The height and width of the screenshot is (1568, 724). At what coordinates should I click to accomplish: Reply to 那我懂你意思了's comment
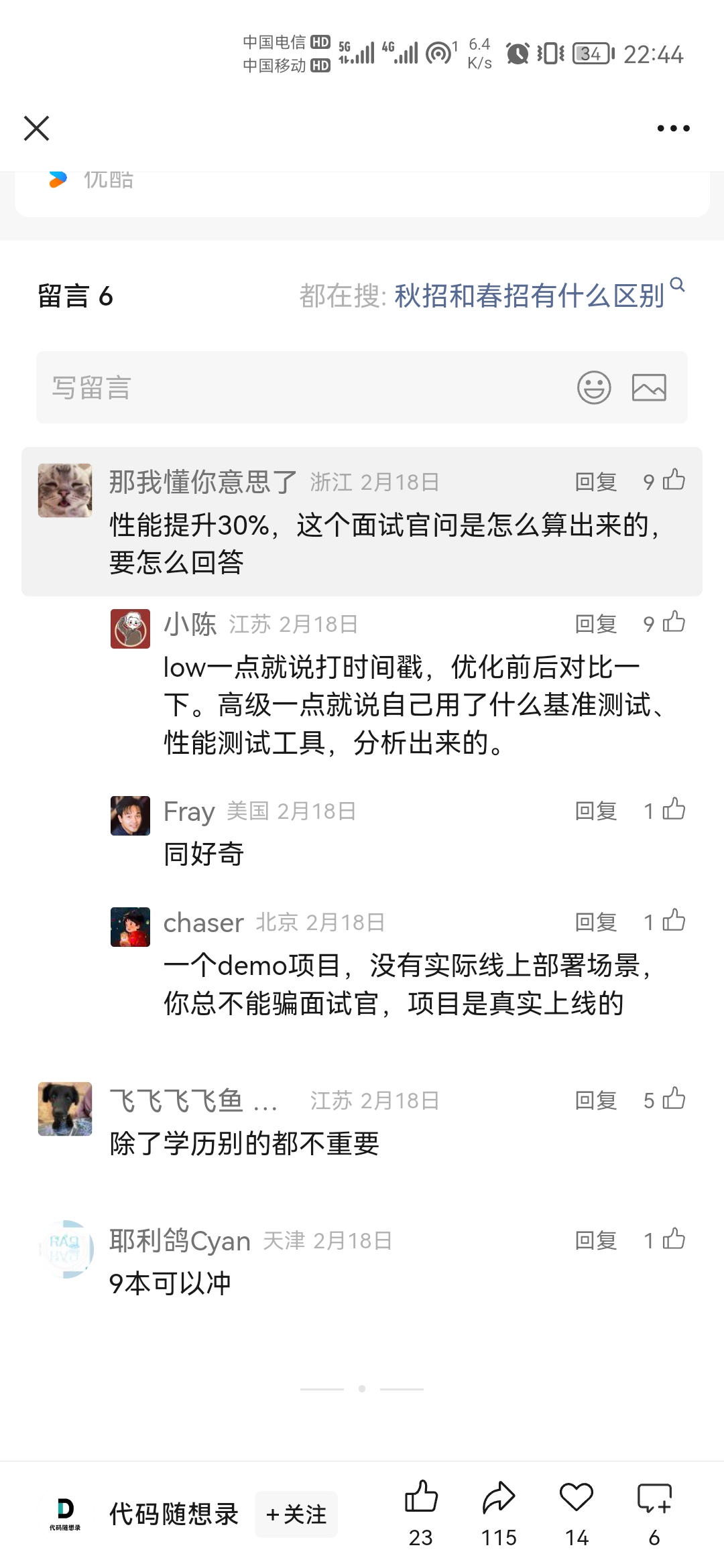coord(596,482)
